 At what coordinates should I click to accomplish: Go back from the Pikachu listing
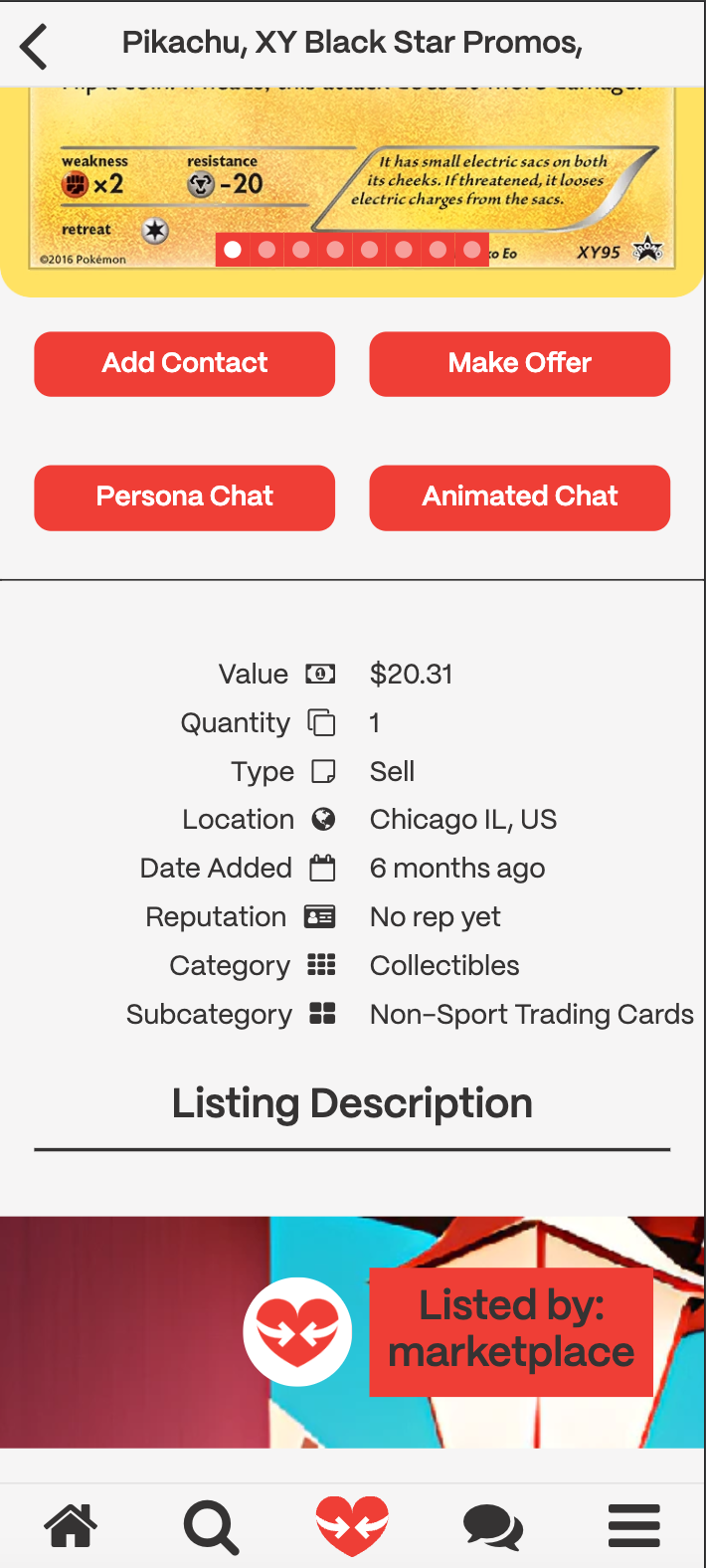[x=34, y=46]
